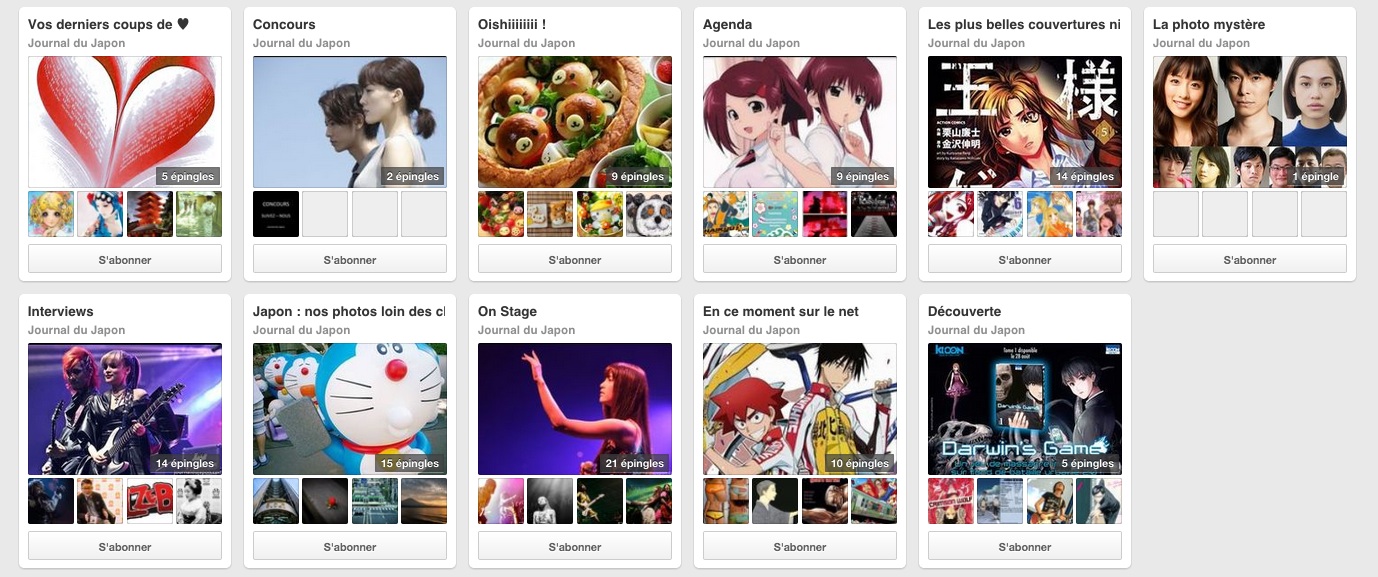This screenshot has height=577, width=1378.
Task: Subscribe to the Découverte board
Action: point(1025,547)
